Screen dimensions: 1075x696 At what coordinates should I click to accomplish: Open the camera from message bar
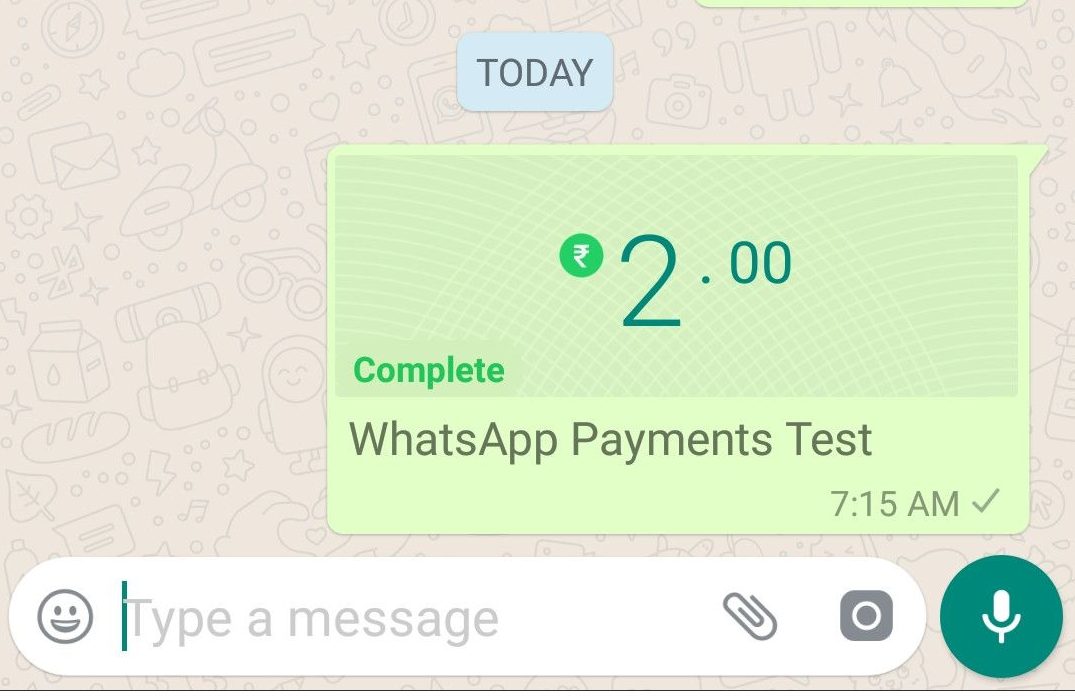[866, 616]
